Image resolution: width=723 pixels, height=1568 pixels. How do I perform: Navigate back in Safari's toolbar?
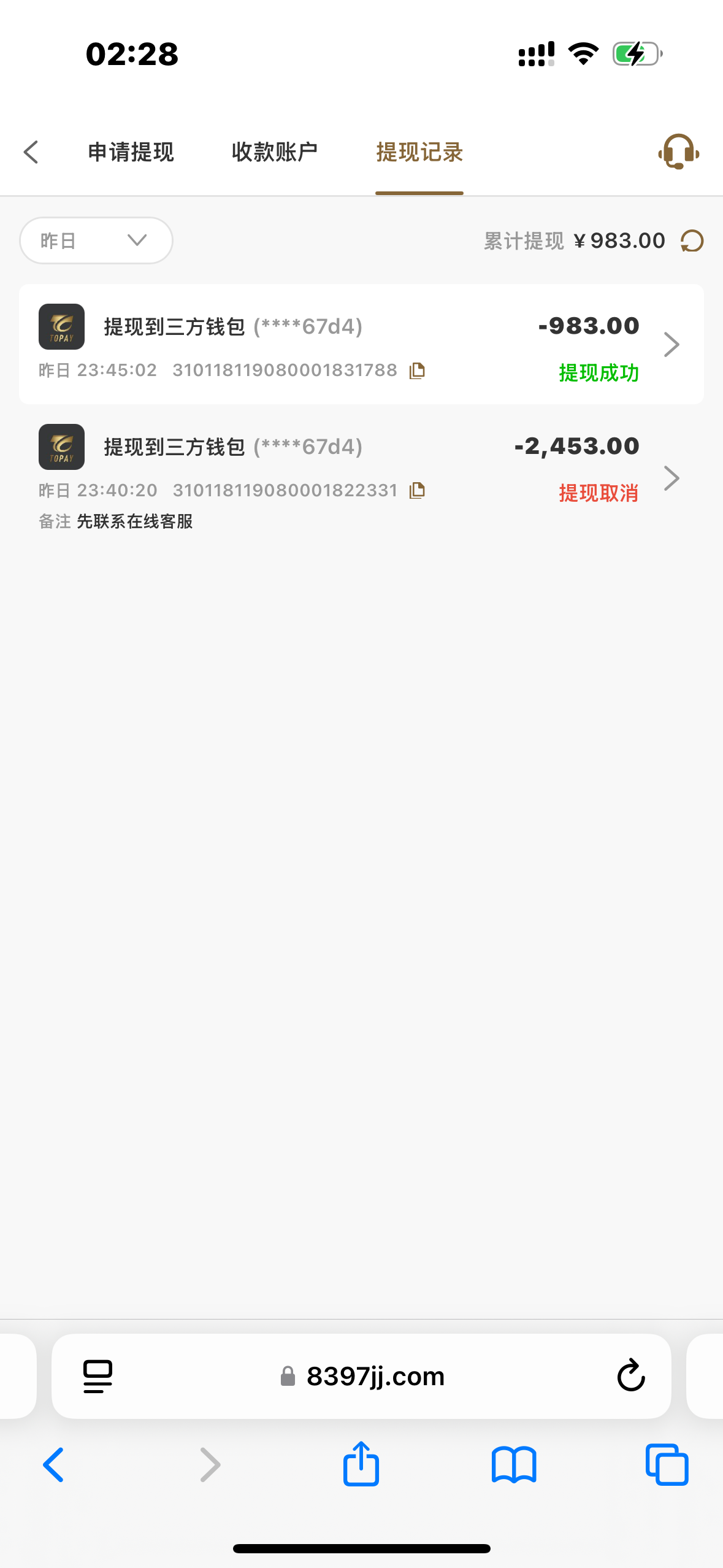pyautogui.click(x=54, y=1465)
